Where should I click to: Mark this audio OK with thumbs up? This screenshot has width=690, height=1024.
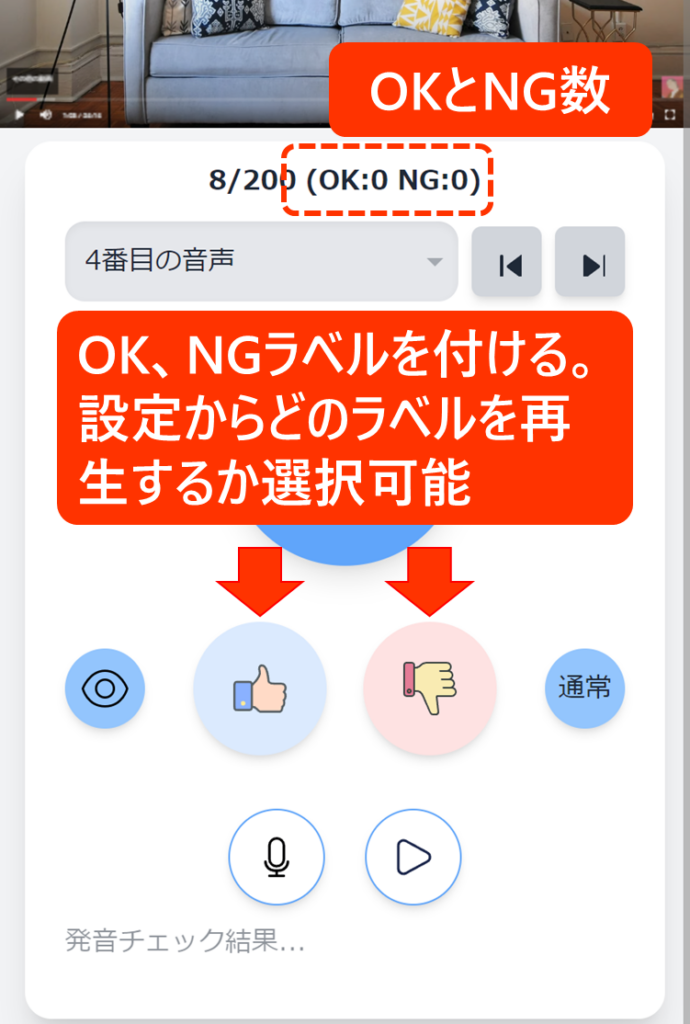pos(260,688)
